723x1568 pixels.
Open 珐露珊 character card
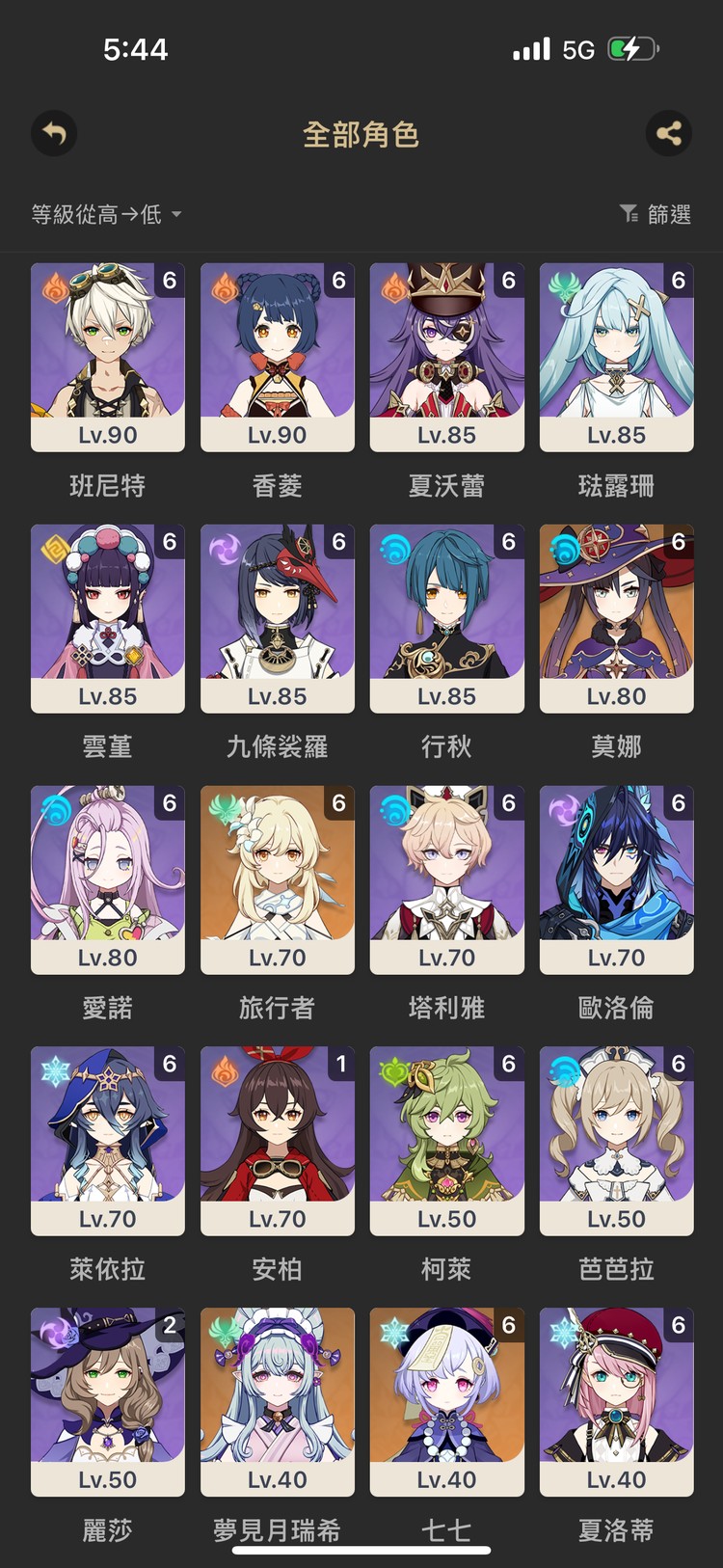(617, 357)
